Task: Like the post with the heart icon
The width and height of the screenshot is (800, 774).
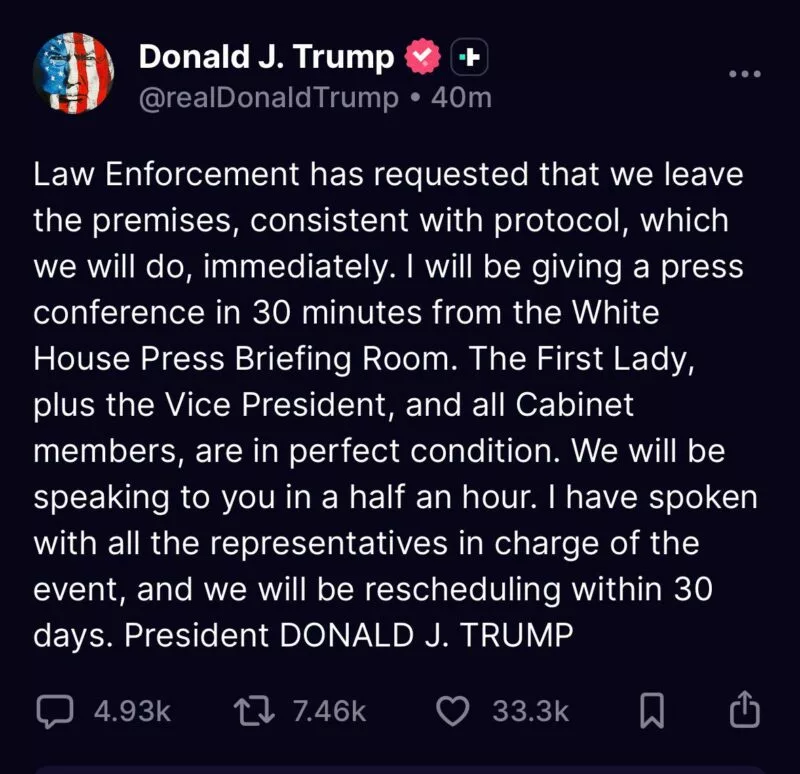Action: click(x=455, y=711)
